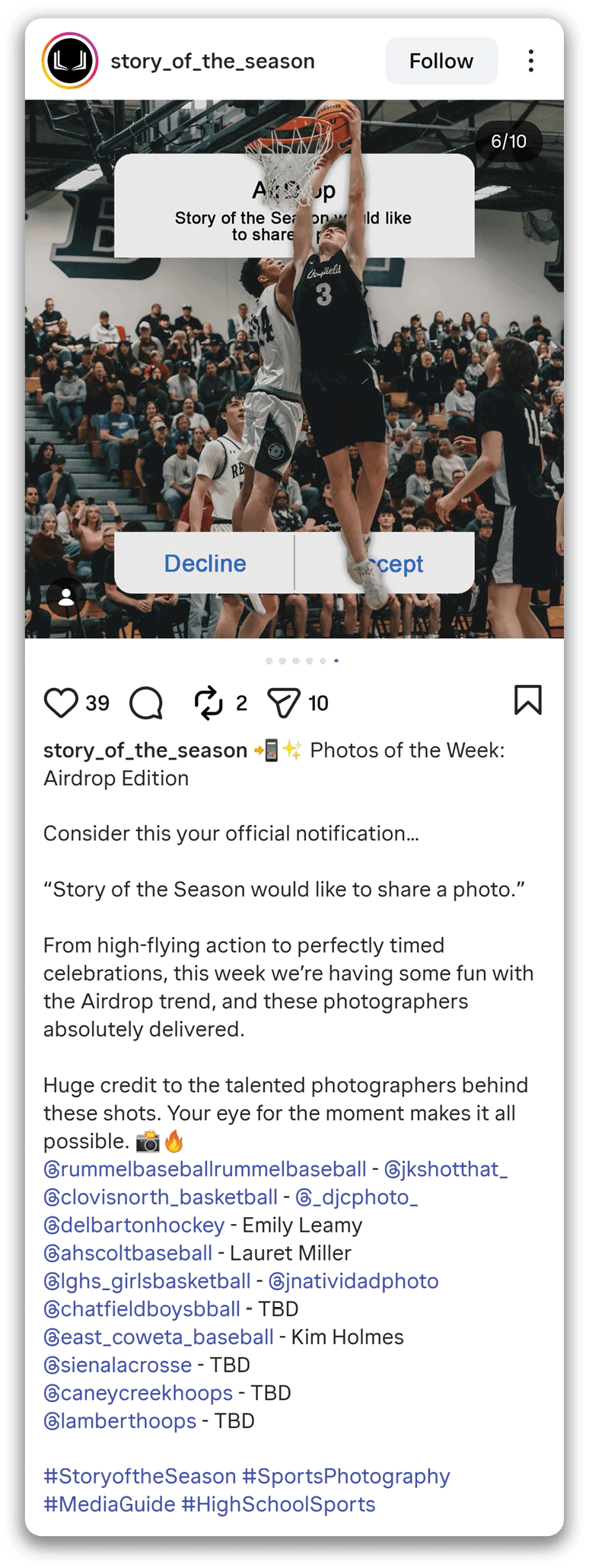Open the post overflow menu
Viewport: 589px width, 1568px height.
(x=530, y=61)
